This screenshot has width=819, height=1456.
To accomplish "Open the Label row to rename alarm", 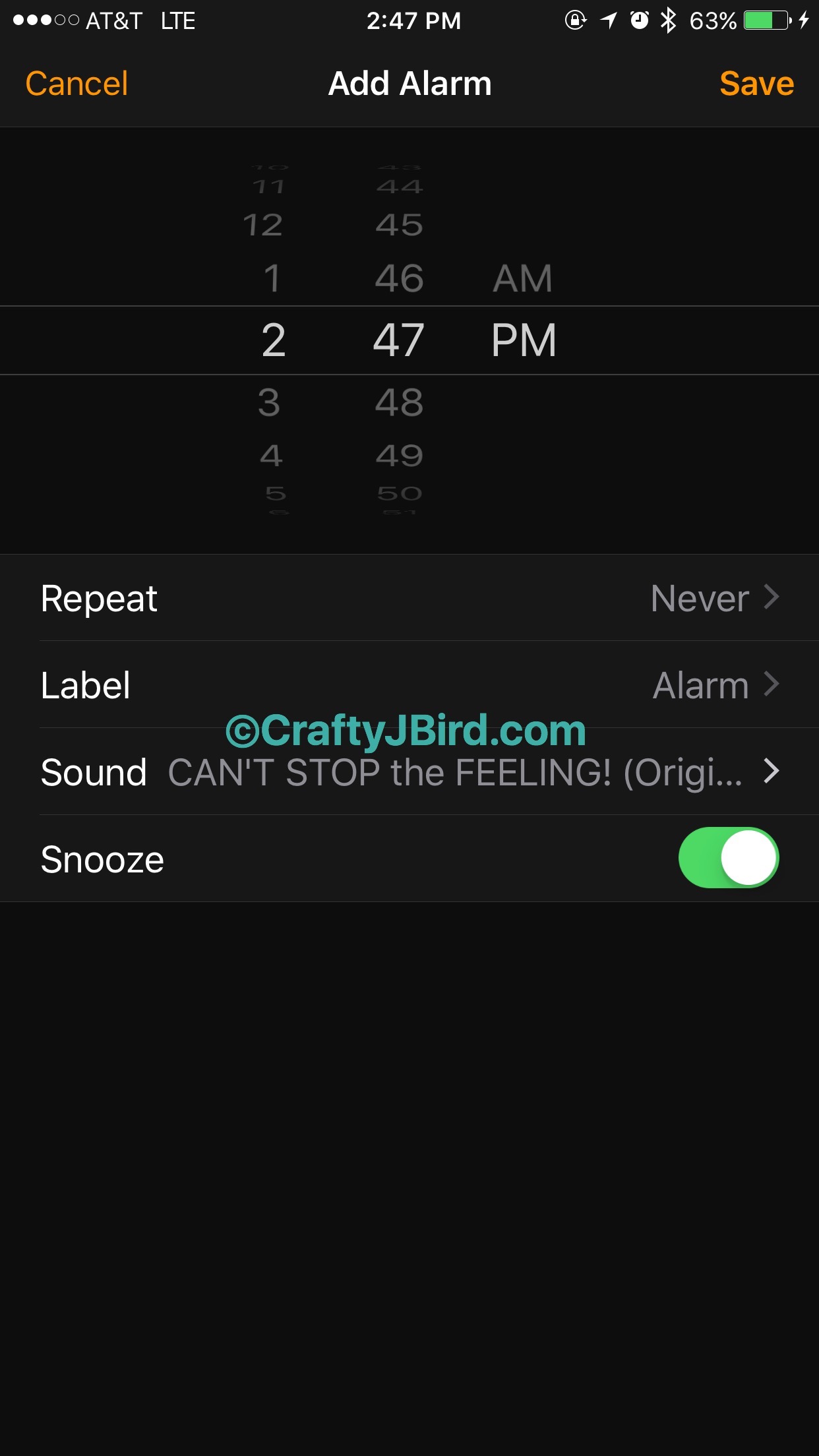I will click(409, 685).
